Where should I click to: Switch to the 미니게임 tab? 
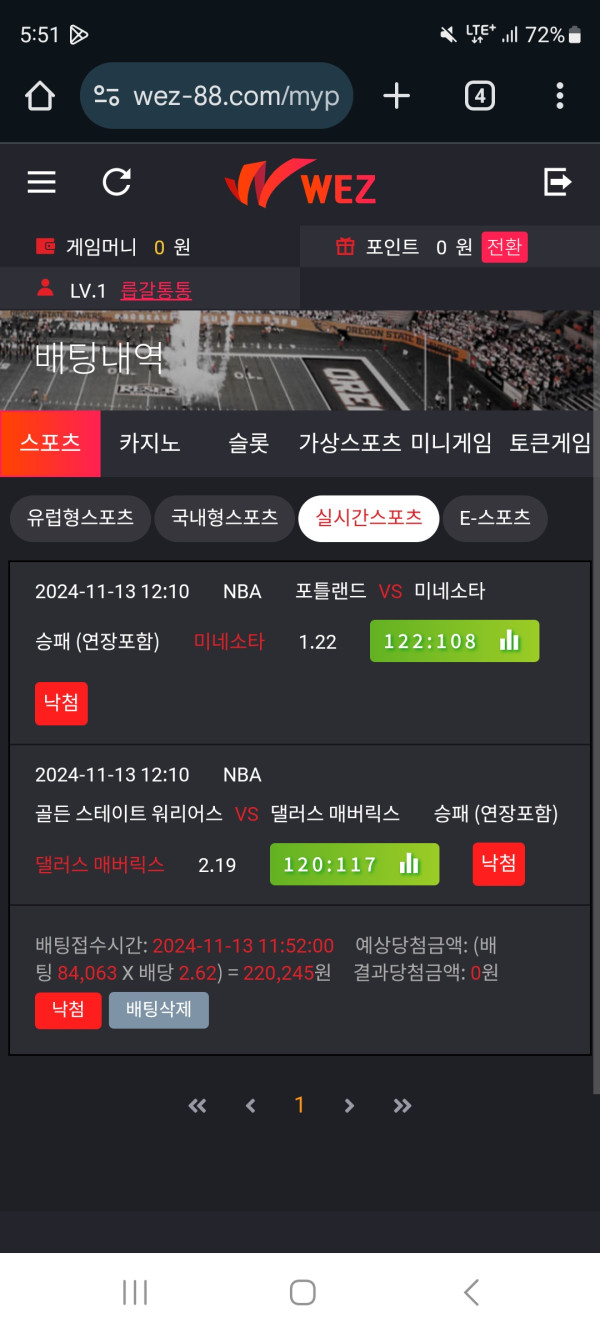(x=451, y=443)
